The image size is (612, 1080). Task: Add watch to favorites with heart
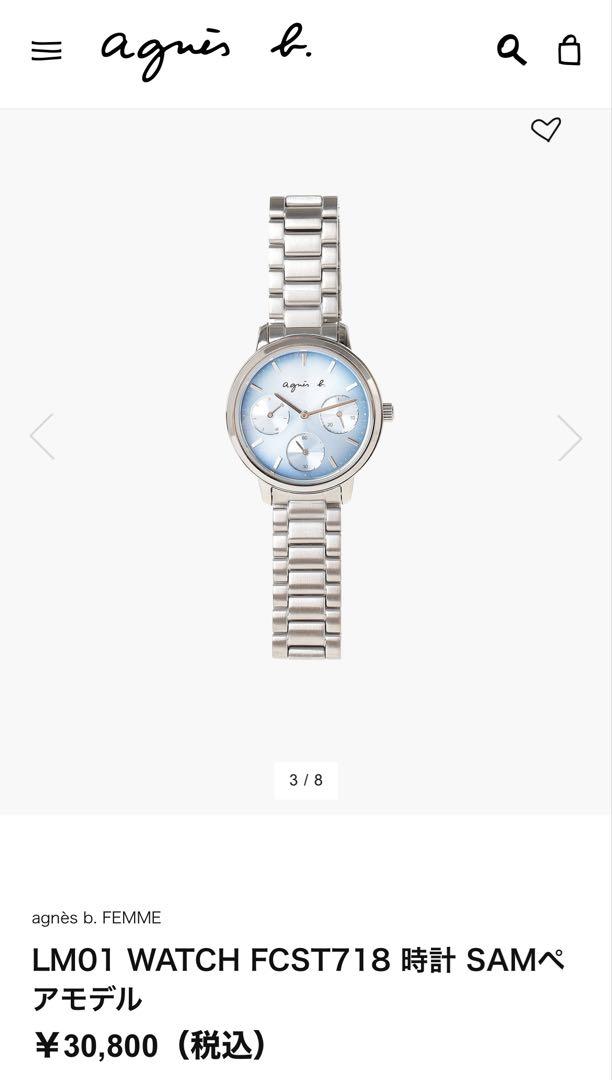coord(545,129)
